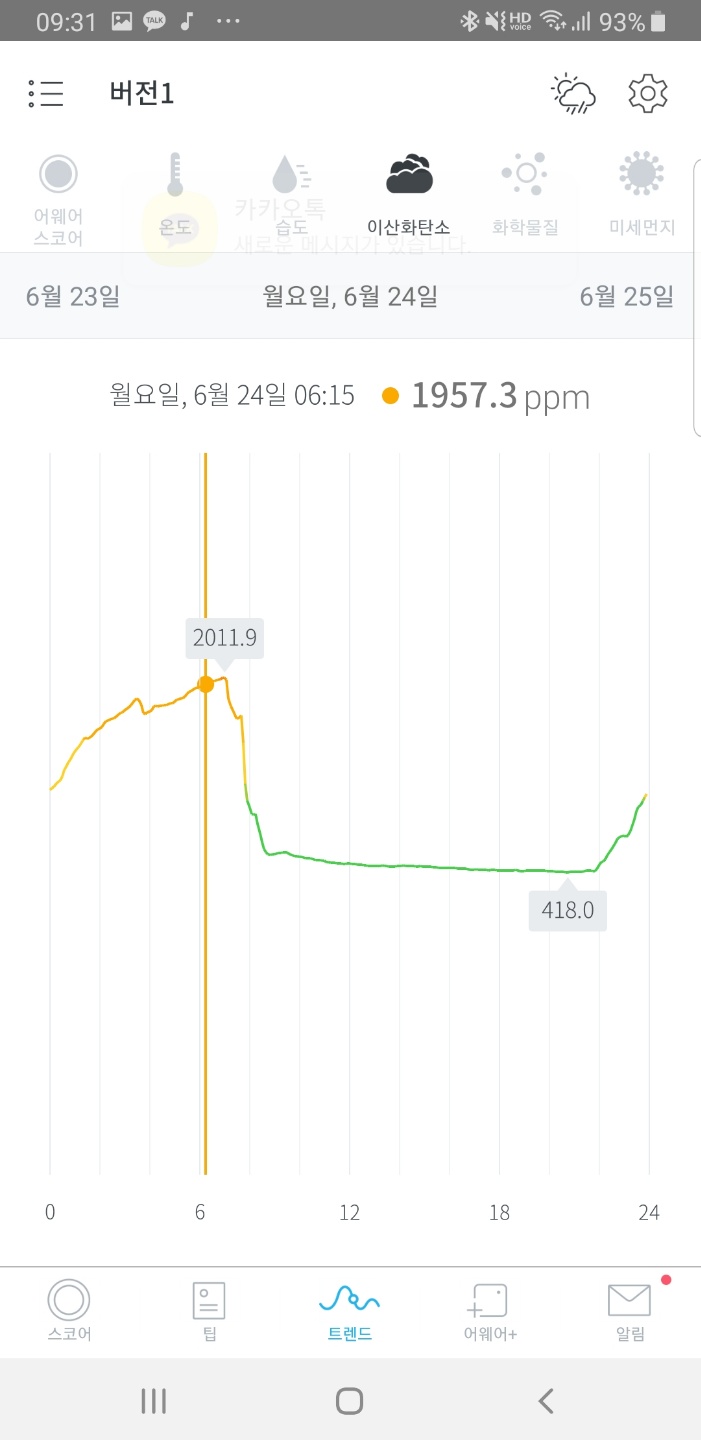
Task: Open the weather forecast icon
Action: click(574, 94)
